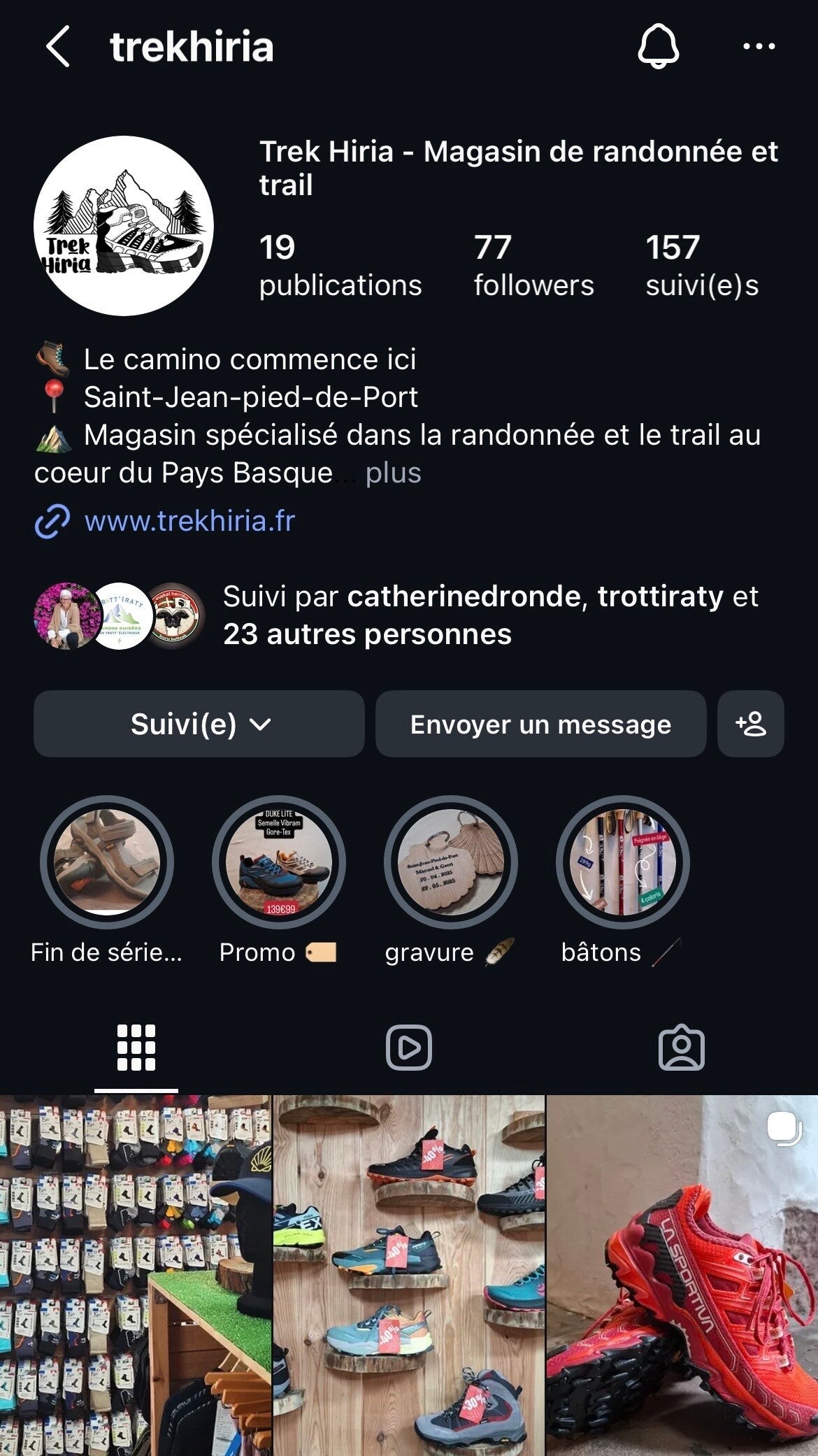Open the red La Sportiva shoe post
The height and width of the screenshot is (1456, 818).
pyautogui.click(x=682, y=1276)
